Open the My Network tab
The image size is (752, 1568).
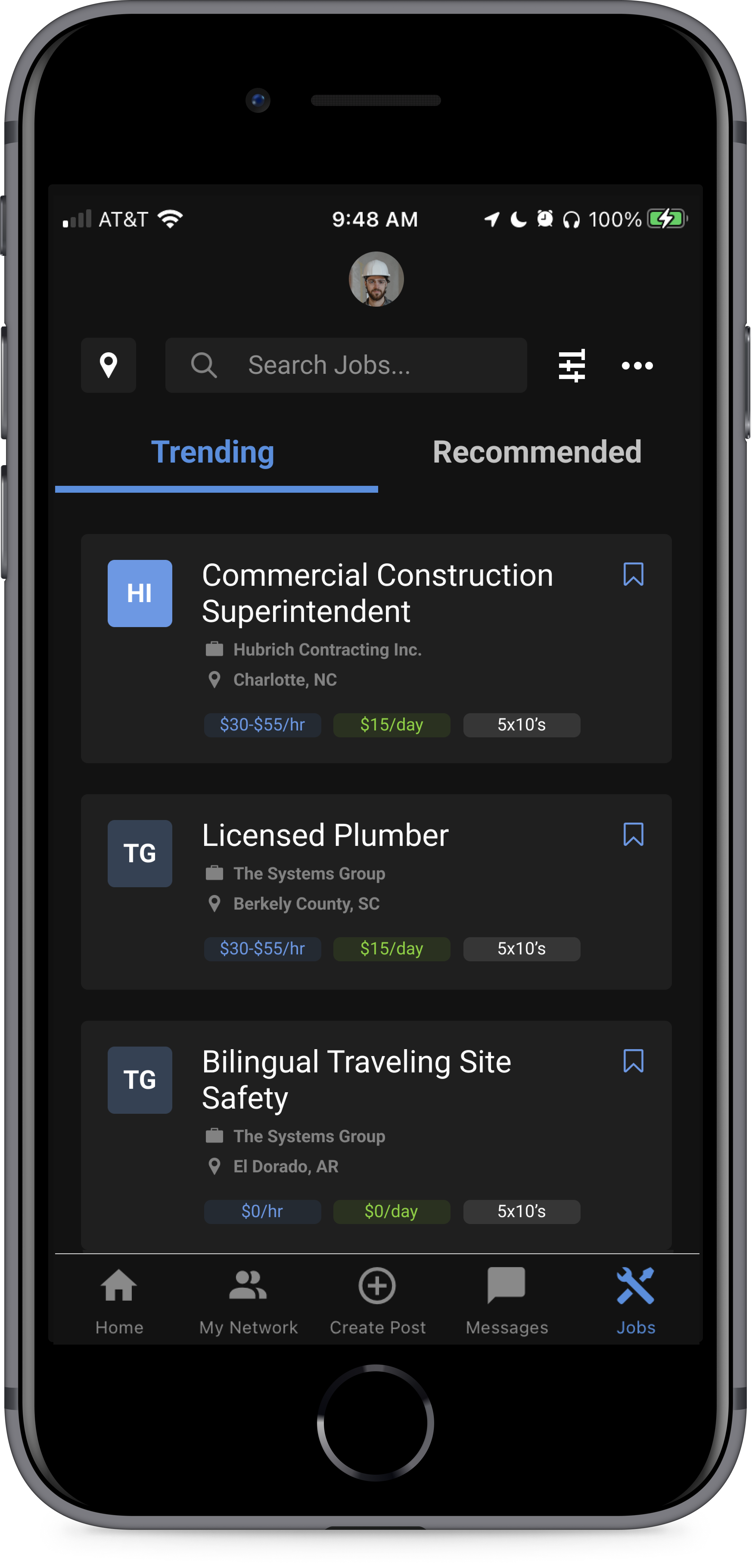click(248, 1300)
